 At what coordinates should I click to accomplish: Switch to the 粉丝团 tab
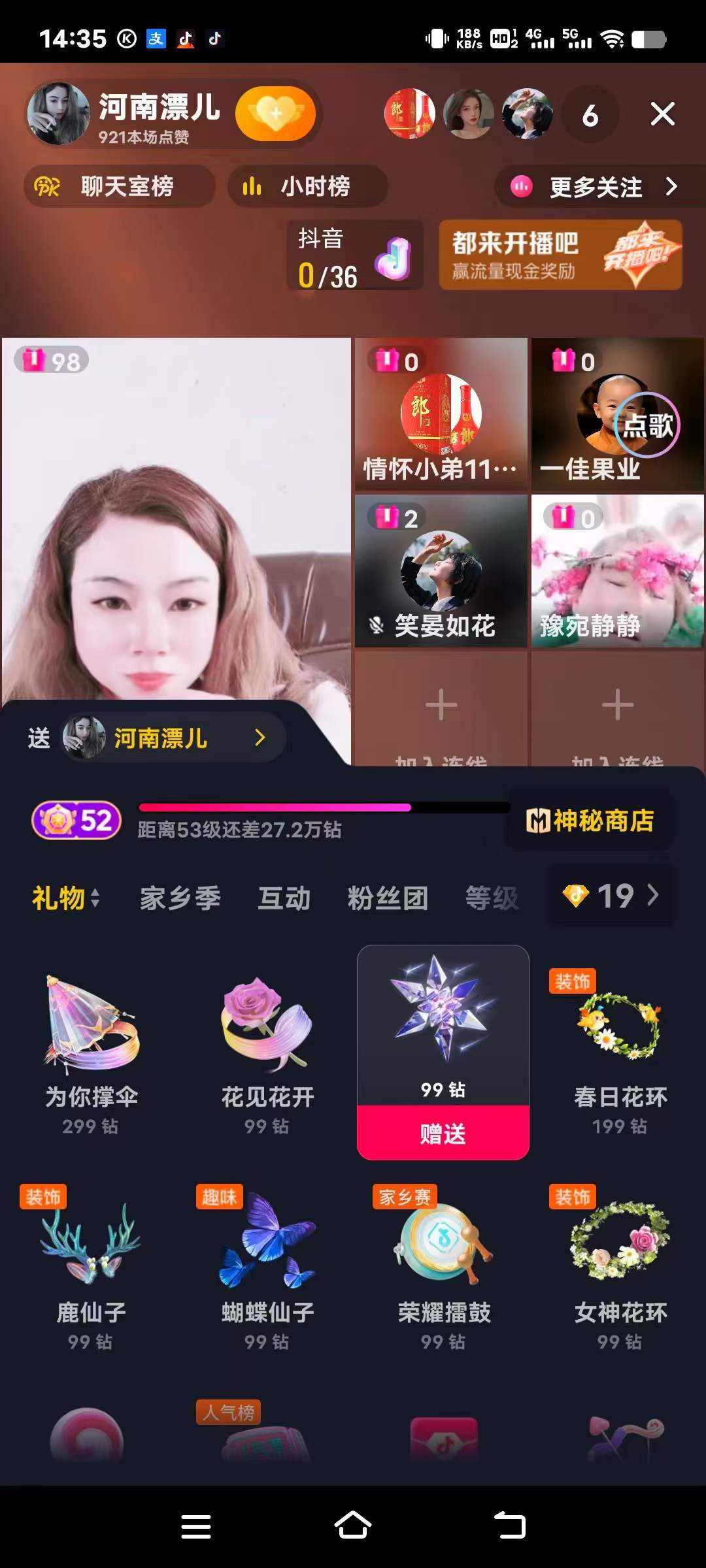tap(388, 898)
